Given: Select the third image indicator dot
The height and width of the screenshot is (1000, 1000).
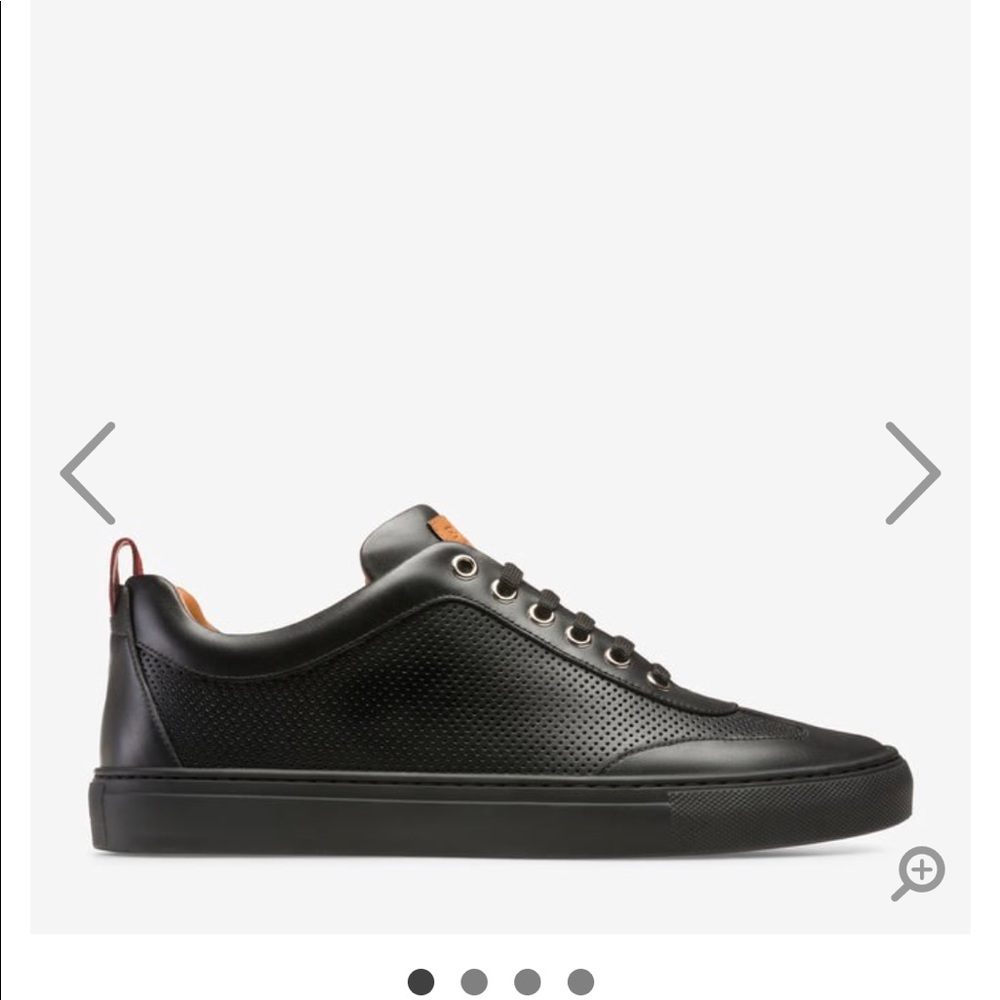Looking at the screenshot, I should [x=527, y=981].
